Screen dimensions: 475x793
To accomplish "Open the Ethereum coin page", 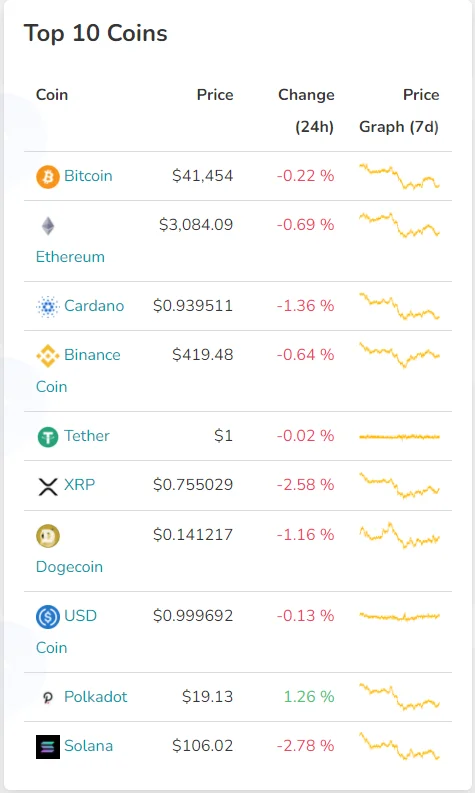I will (x=70, y=257).
